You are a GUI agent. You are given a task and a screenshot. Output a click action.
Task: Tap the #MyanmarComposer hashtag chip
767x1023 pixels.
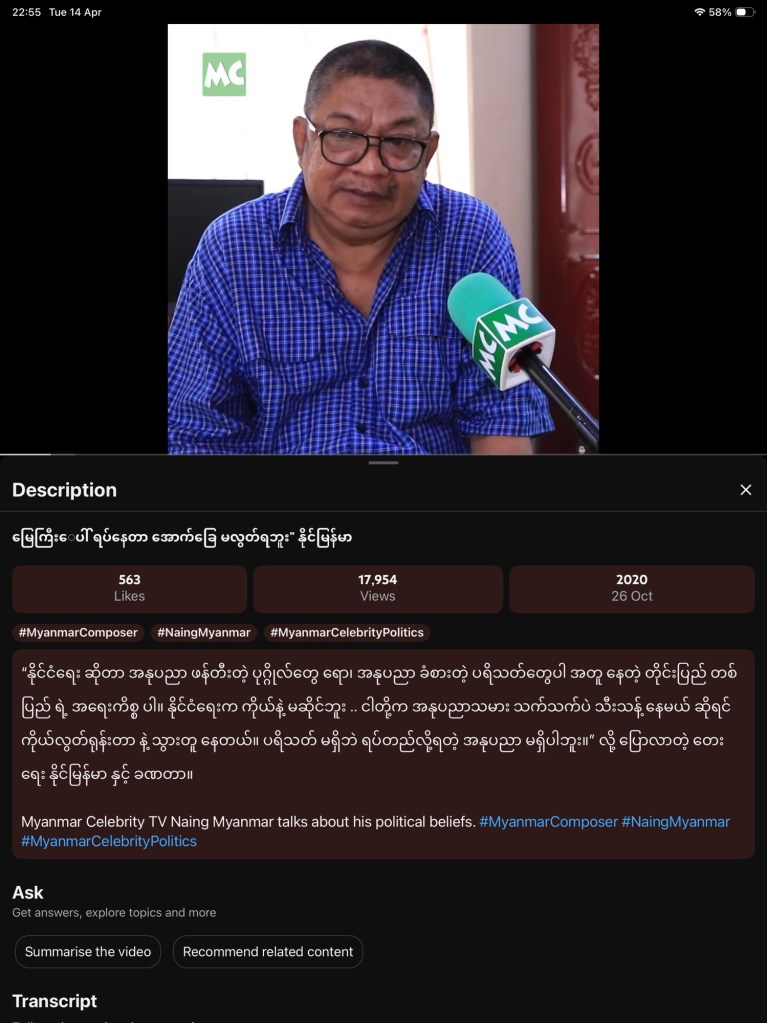pos(78,633)
